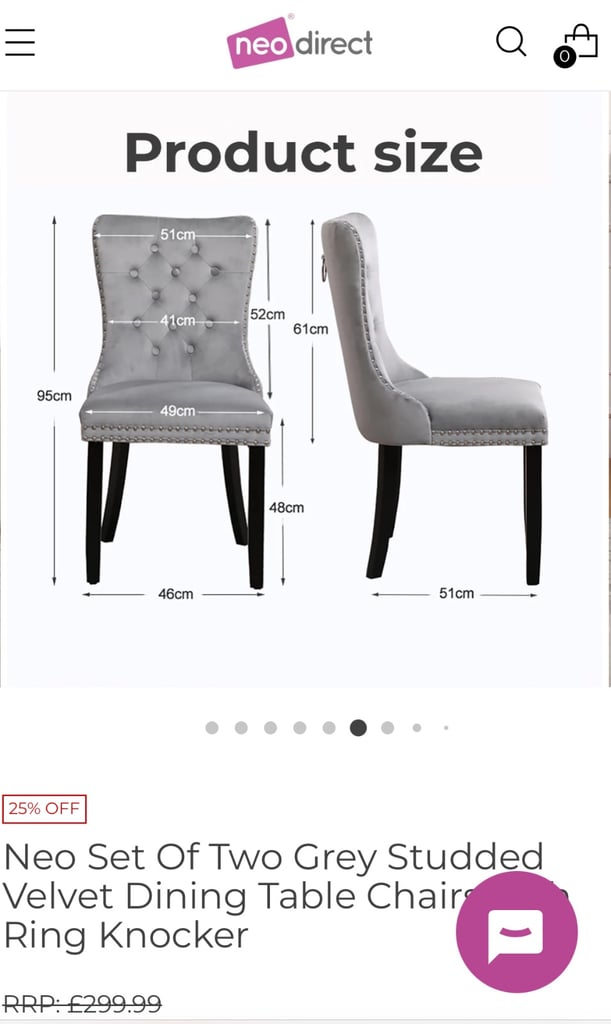Open the live chat bubble
611x1024 pixels.
pos(516,932)
